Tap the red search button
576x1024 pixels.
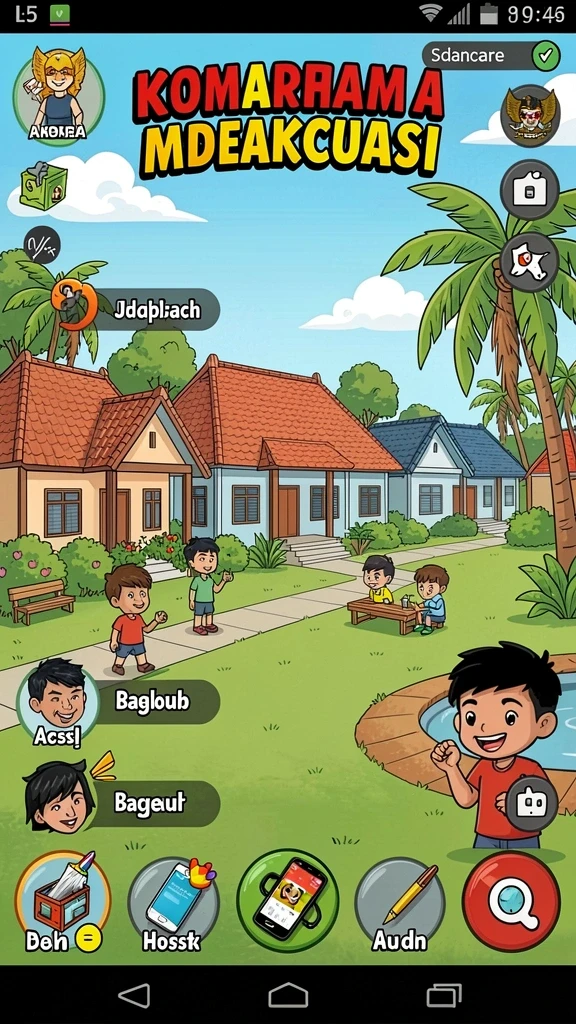point(511,901)
